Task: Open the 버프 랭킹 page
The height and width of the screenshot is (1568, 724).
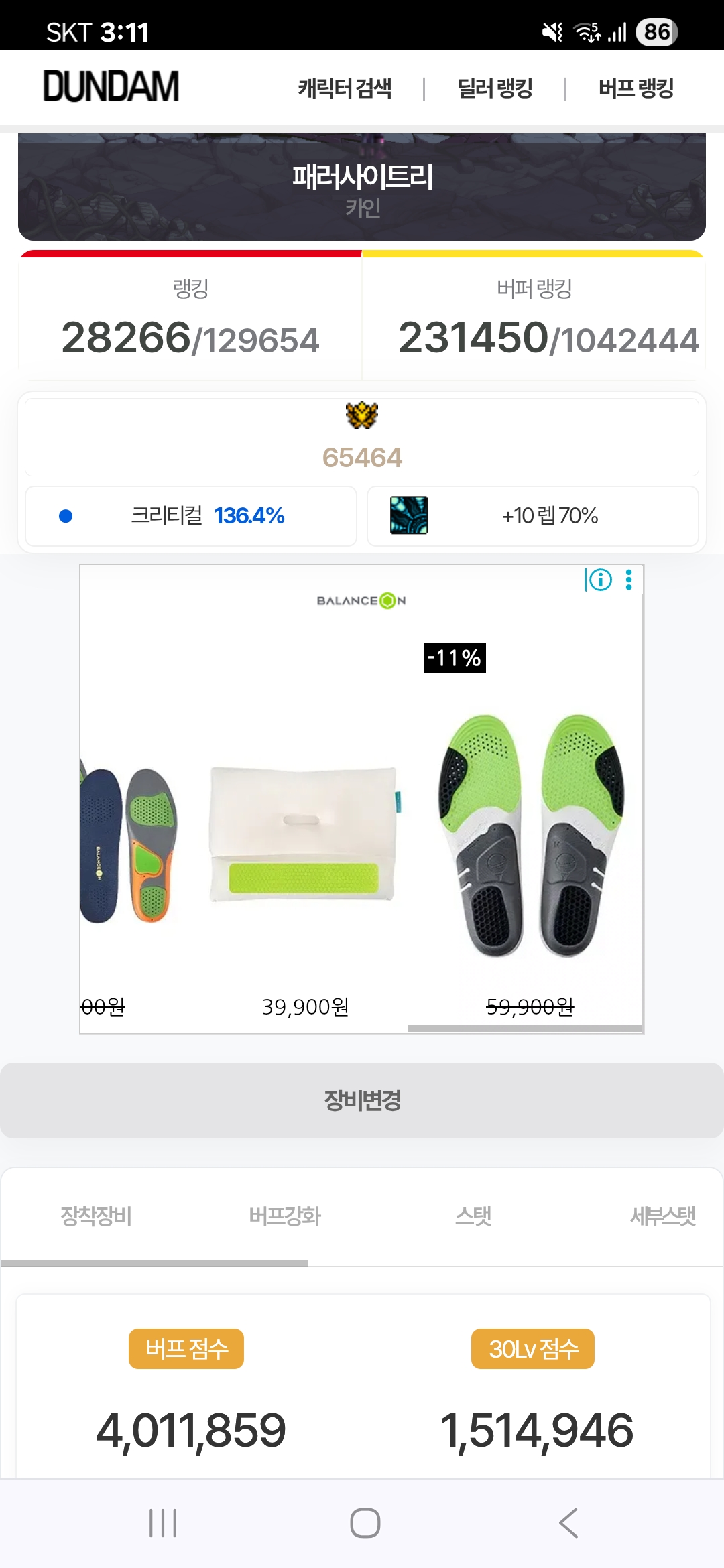Action: [636, 88]
